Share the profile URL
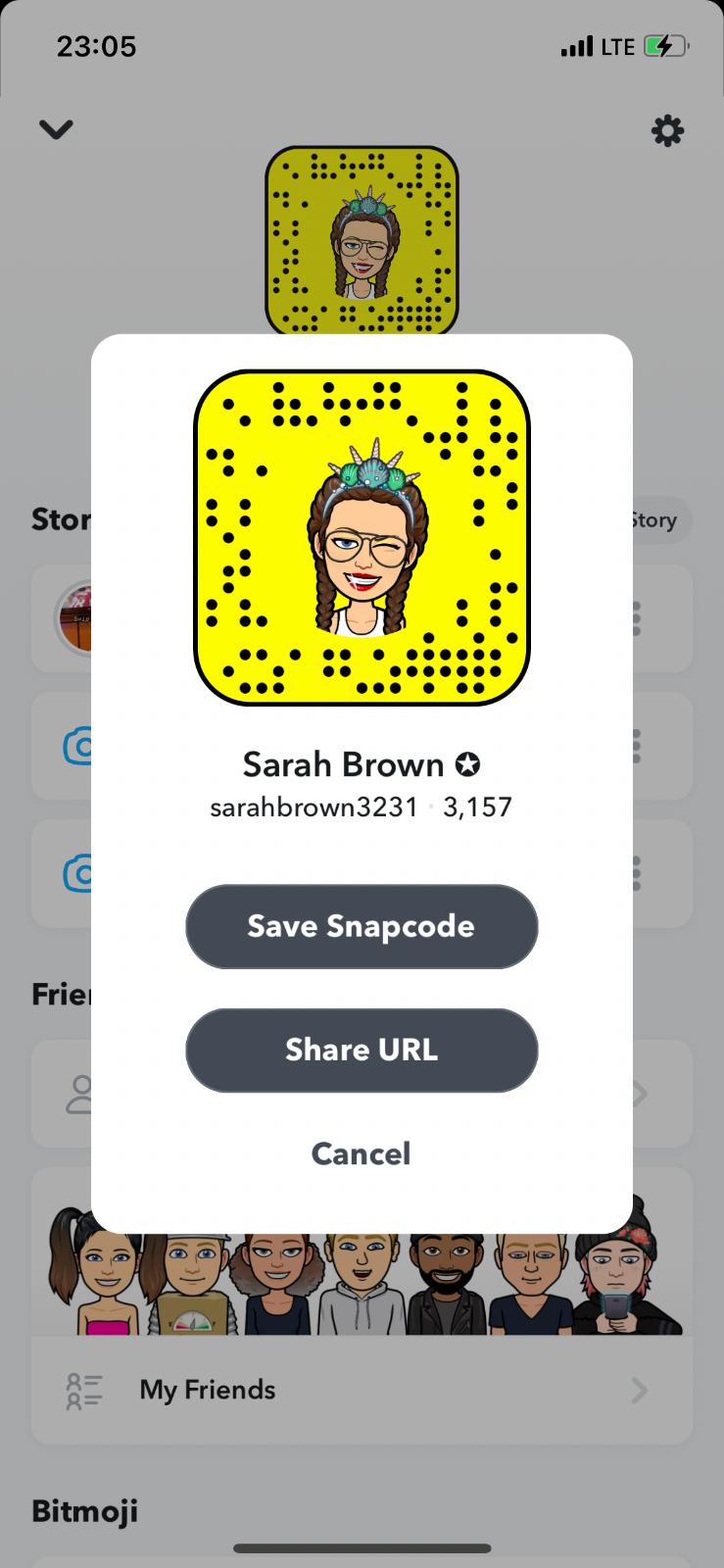The height and width of the screenshot is (1568, 724). tap(362, 1050)
